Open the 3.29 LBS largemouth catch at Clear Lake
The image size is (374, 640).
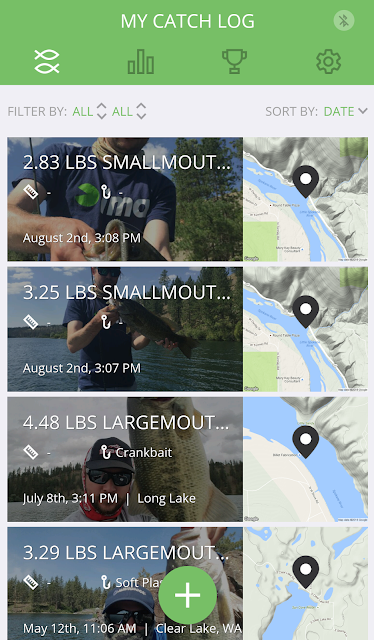125,584
